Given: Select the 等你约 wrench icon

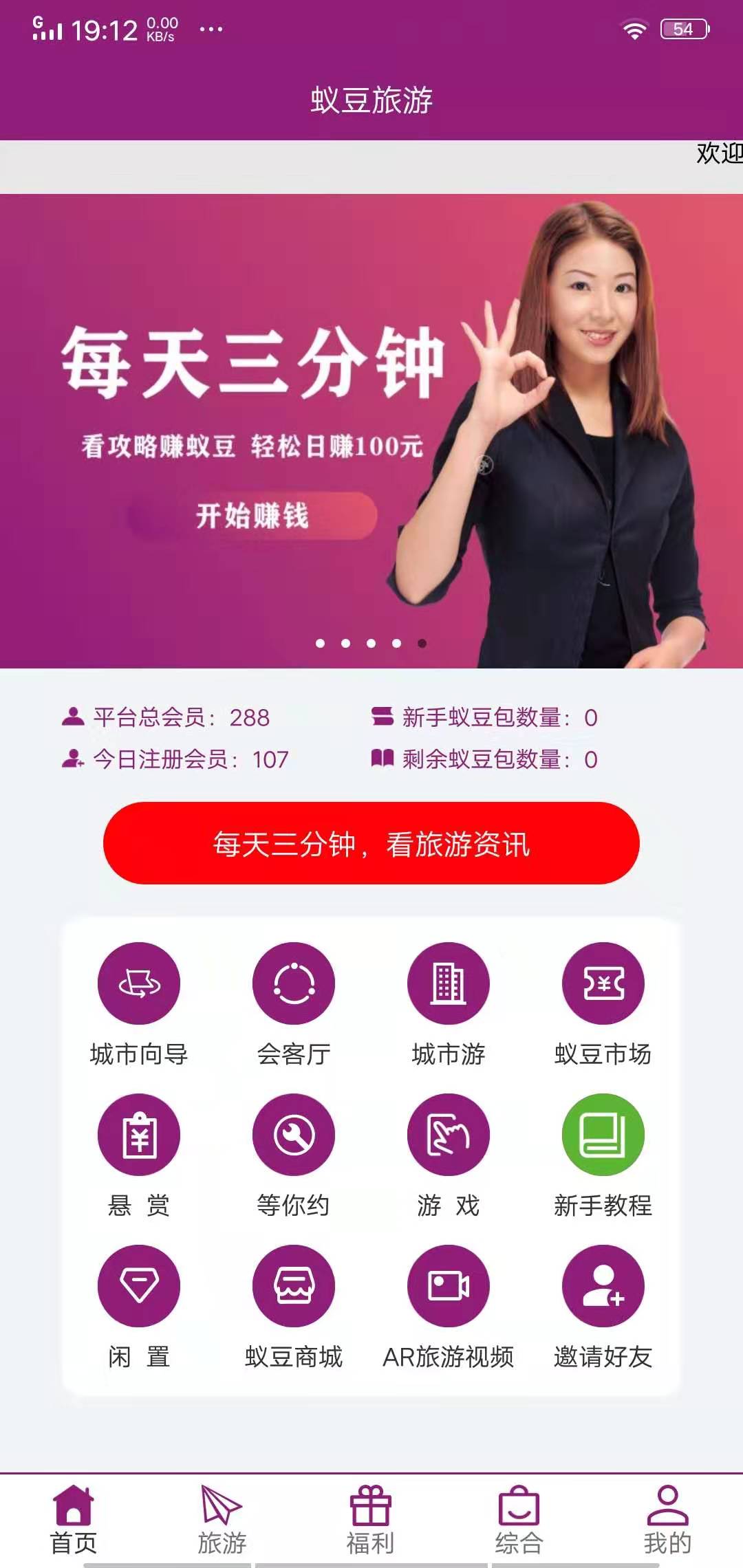Looking at the screenshot, I should point(294,1136).
